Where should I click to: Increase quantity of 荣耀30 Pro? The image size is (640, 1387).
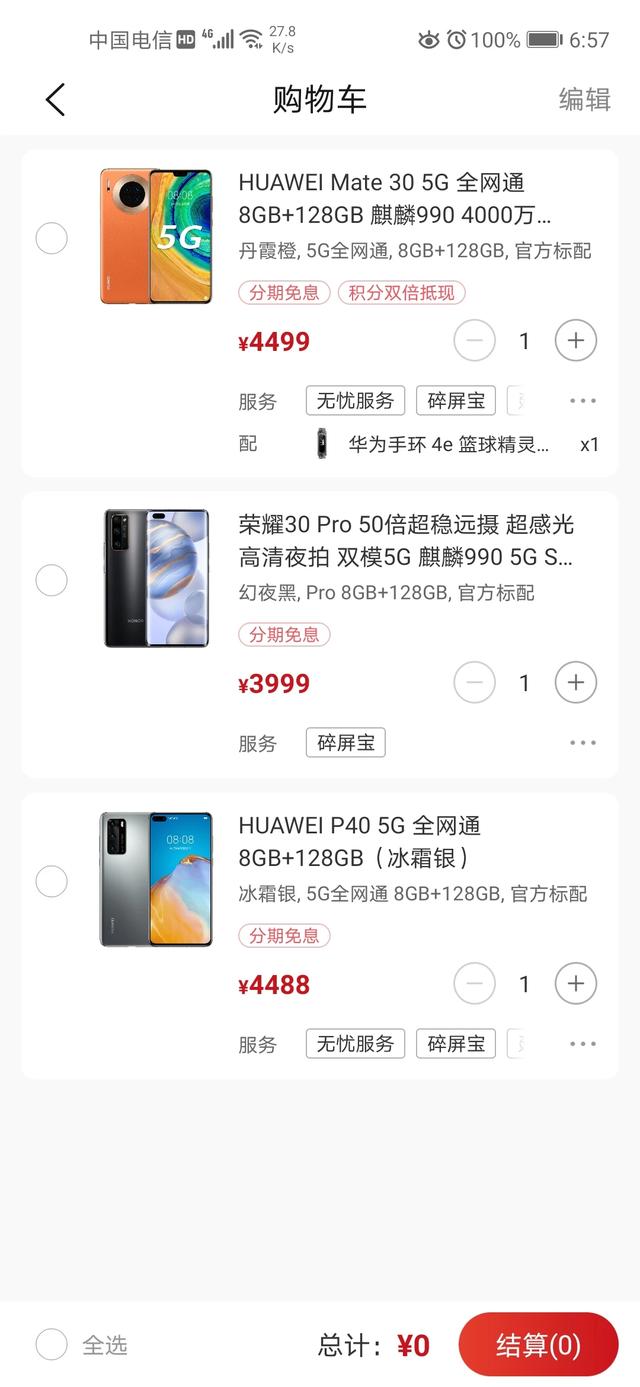(575, 683)
